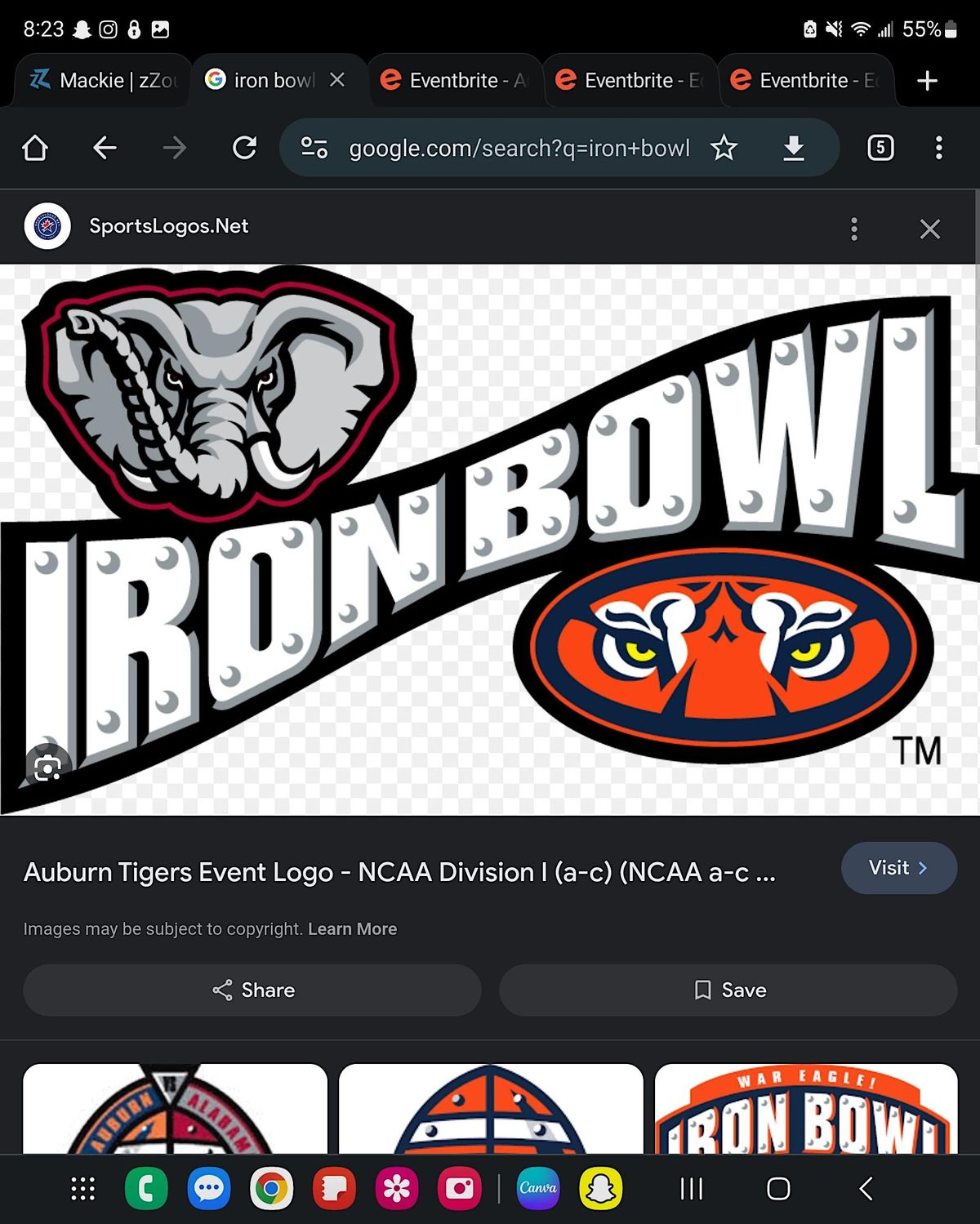The image size is (980, 1224).
Task: Tap the URL address bar
Action: 519,148
